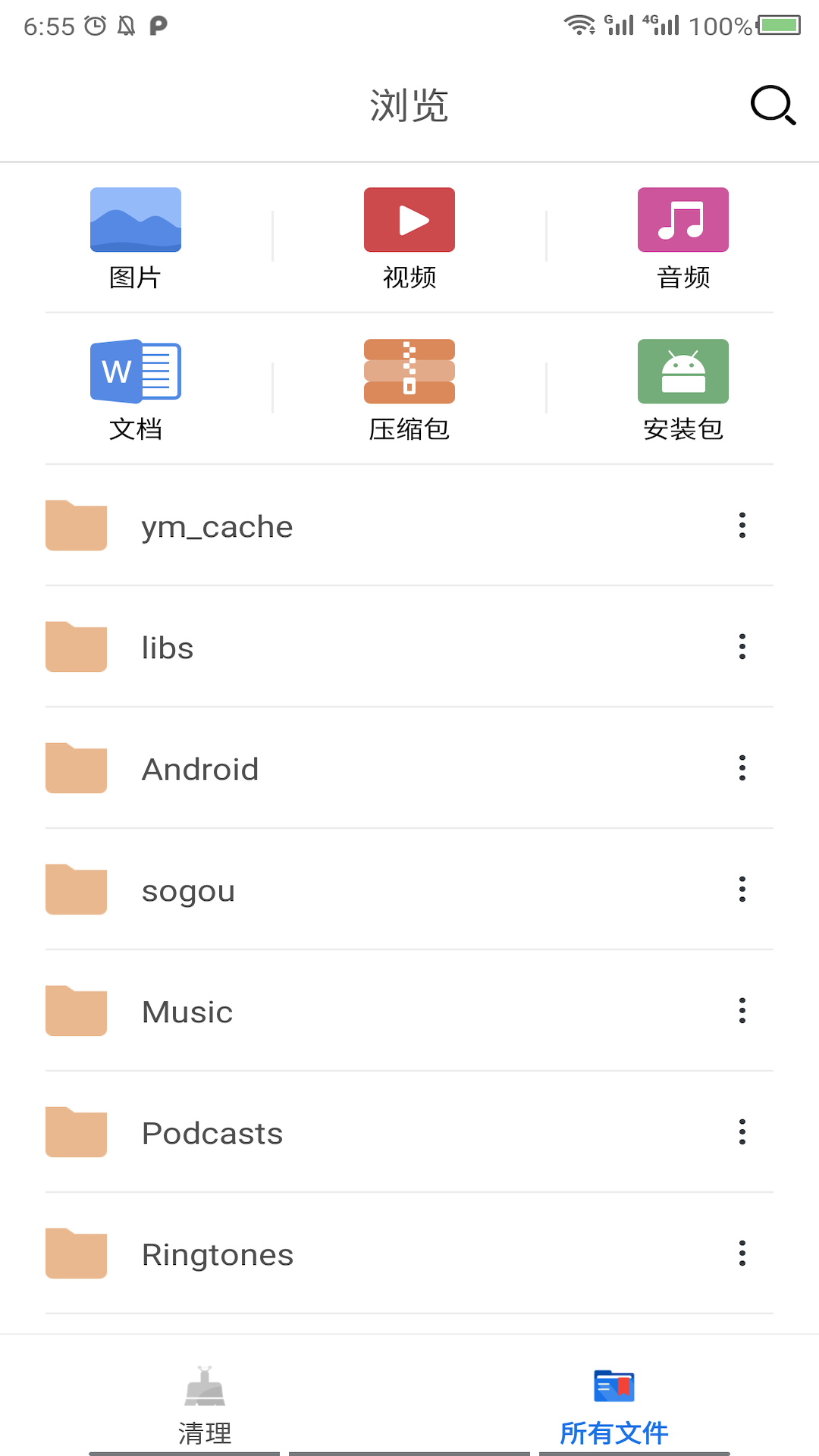Switch to the 所有文件 (All Files) tab
Viewport: 819px width, 1456px height.
(614, 1407)
